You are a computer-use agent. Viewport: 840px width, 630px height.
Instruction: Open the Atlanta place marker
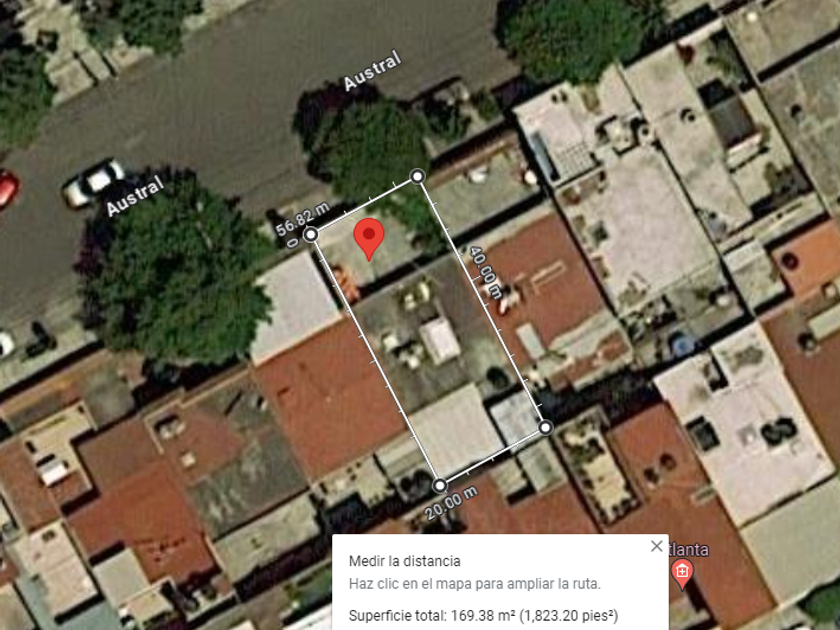(x=682, y=573)
